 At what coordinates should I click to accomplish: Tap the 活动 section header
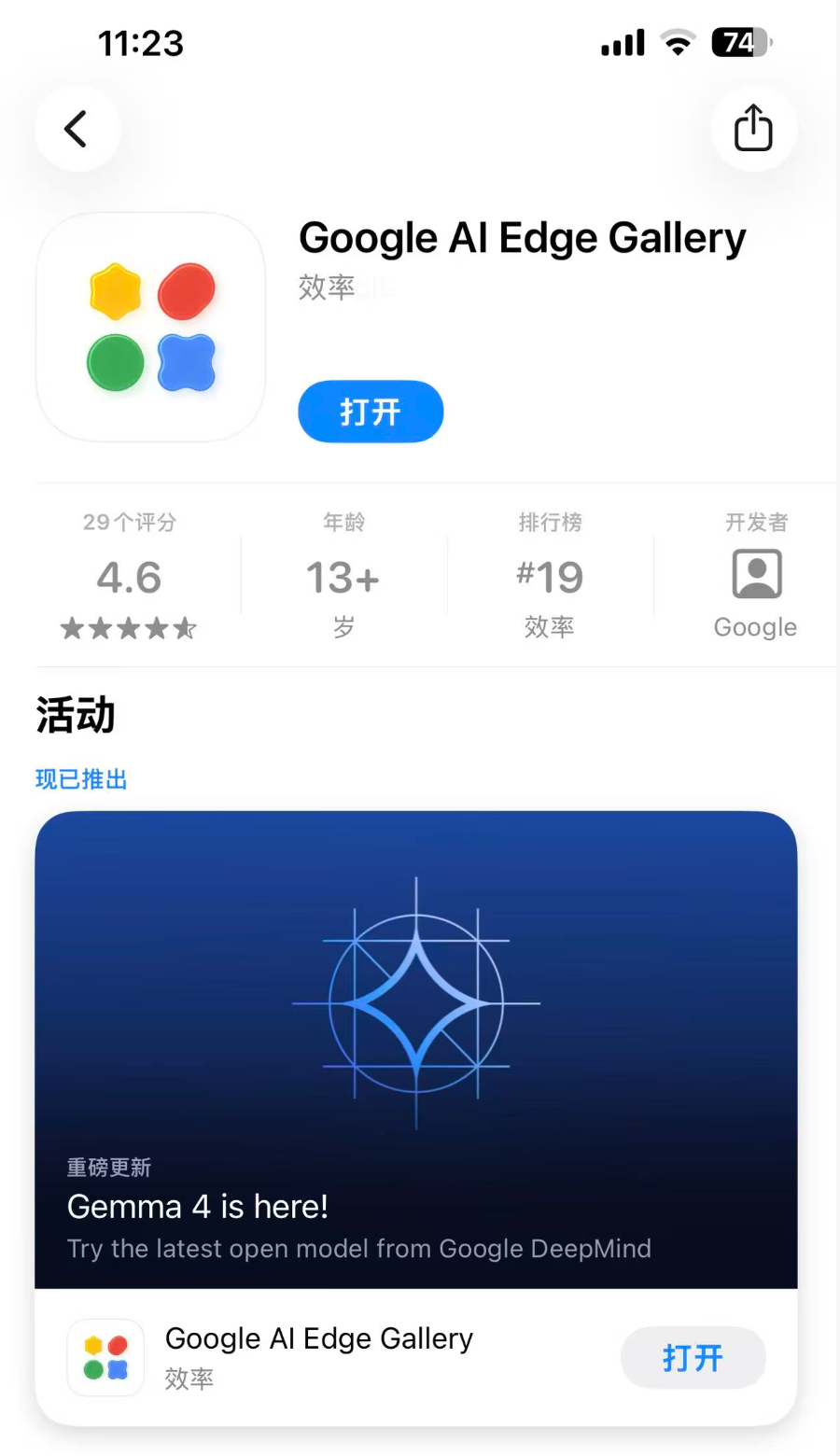click(x=75, y=715)
